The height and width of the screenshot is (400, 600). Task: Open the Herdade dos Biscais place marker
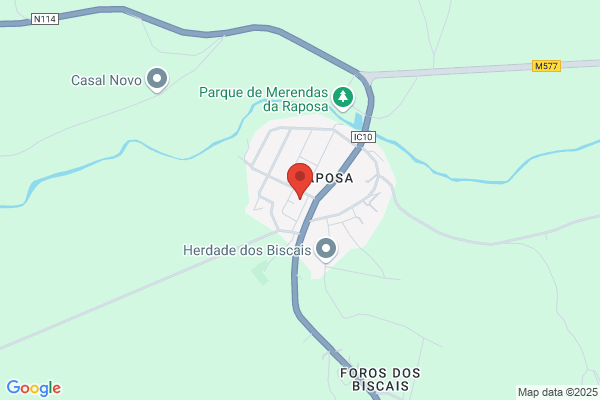point(326,250)
